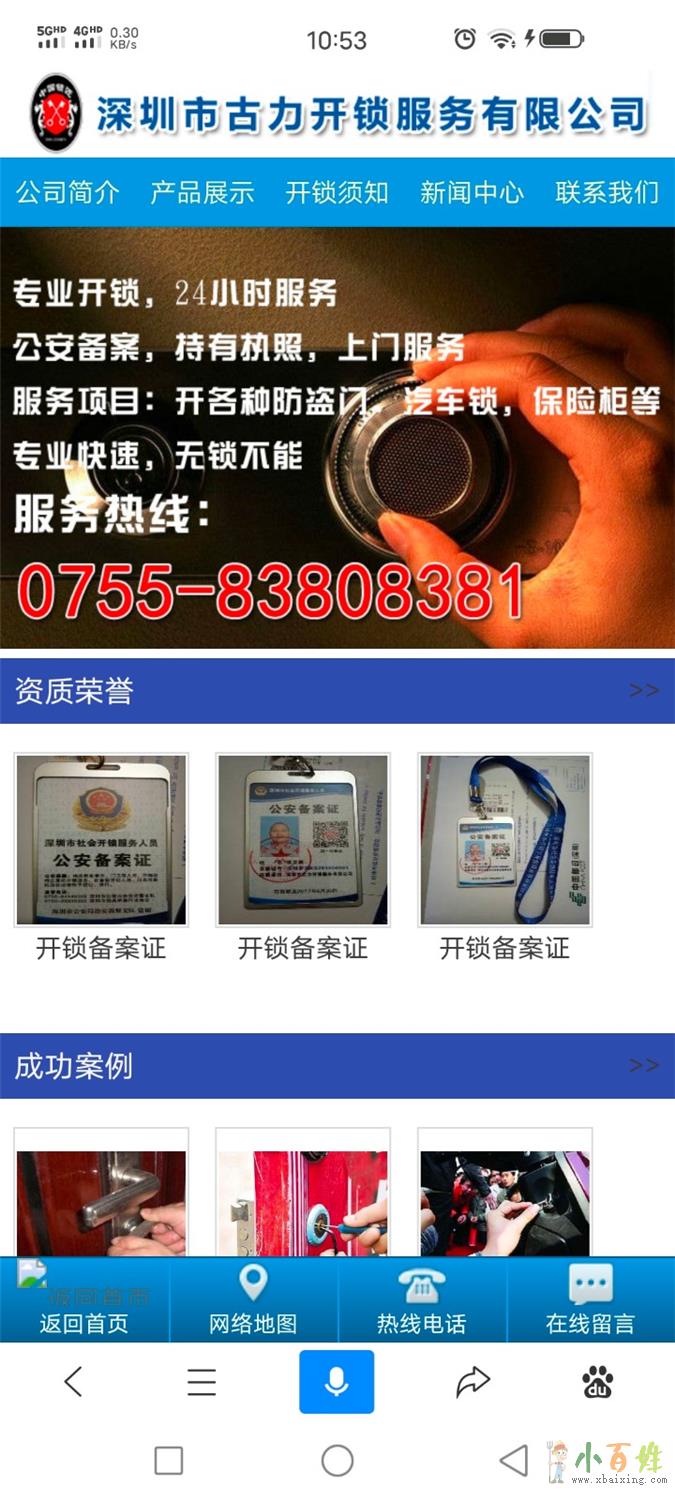
Task: Leave a message via 在线留言
Action: [x=590, y=1302]
